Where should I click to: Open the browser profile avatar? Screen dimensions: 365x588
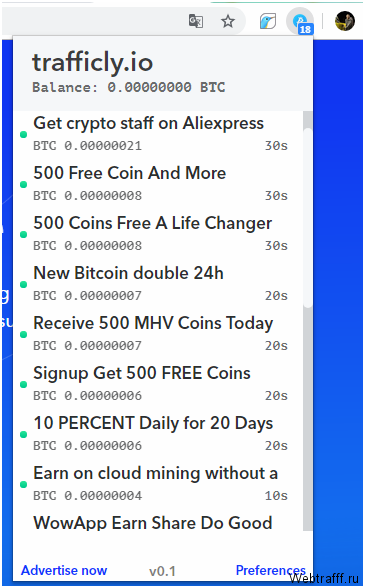(x=344, y=21)
